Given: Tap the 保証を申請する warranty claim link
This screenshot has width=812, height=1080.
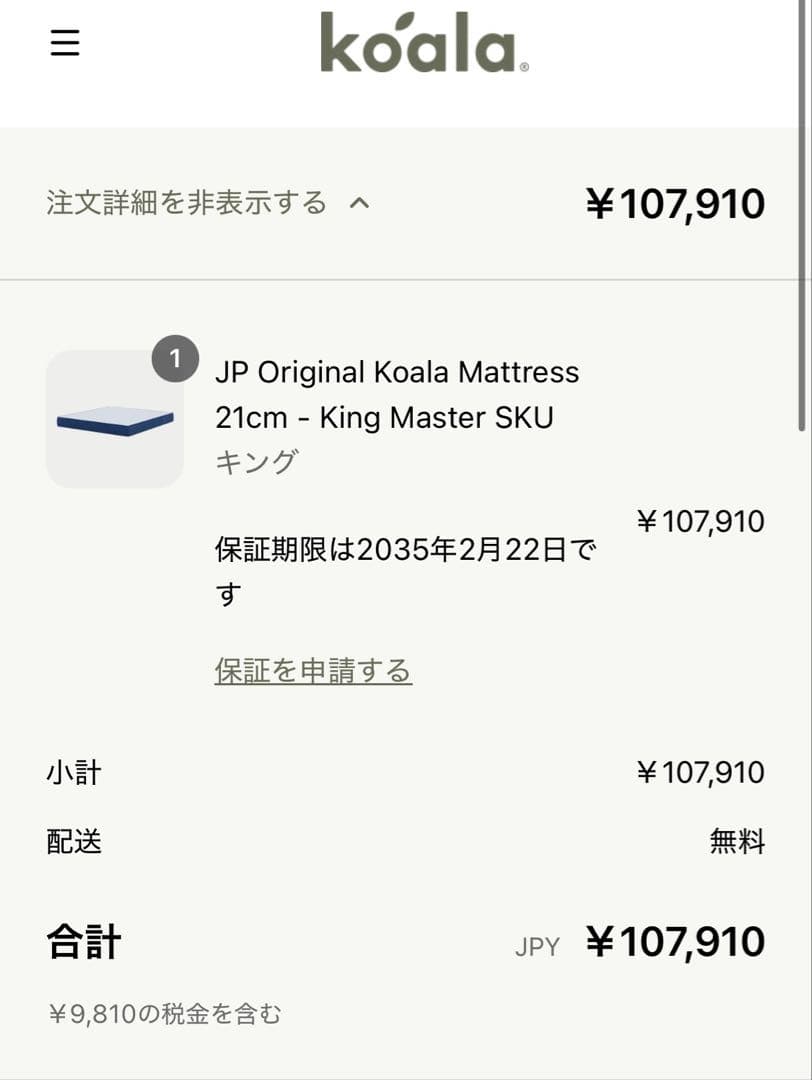Looking at the screenshot, I should (313, 670).
